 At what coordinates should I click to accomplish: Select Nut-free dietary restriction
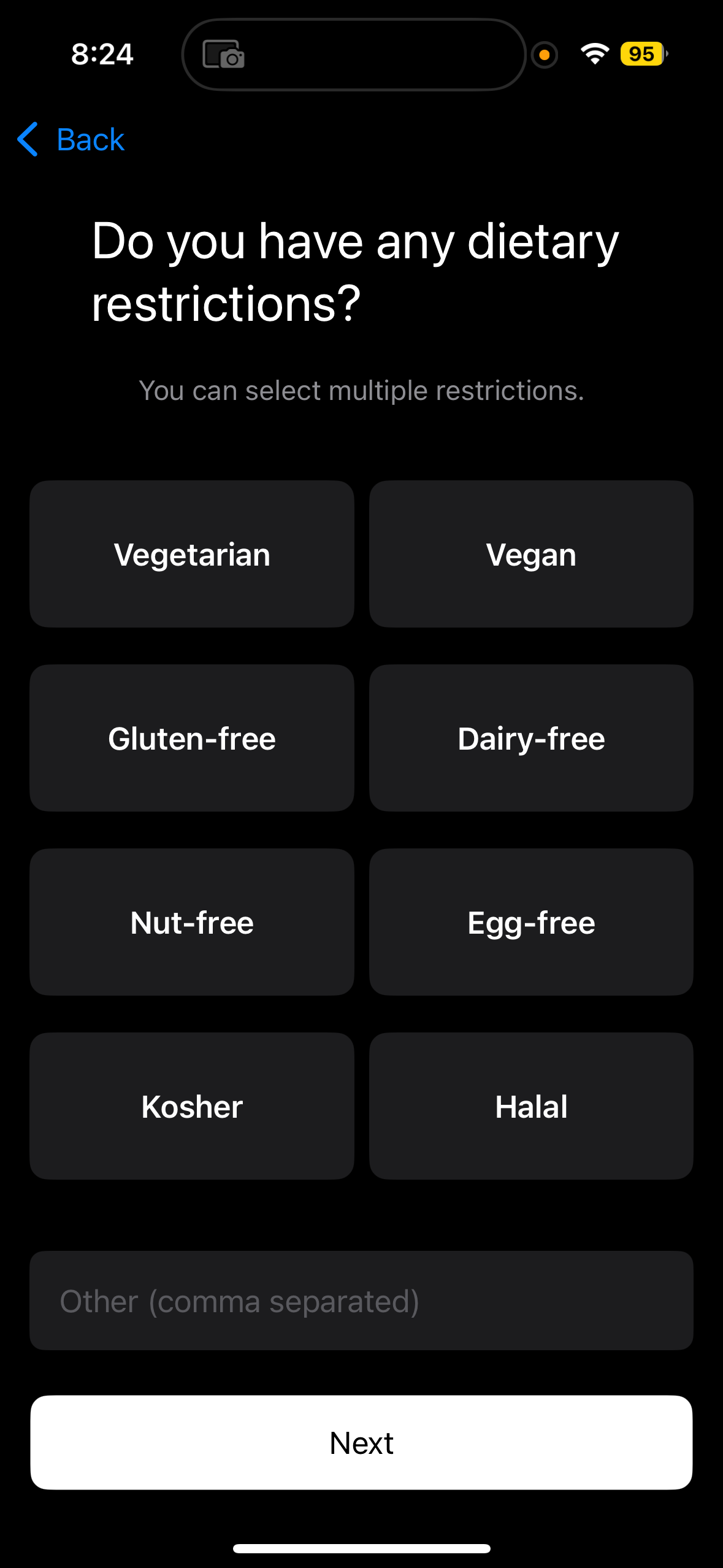click(x=192, y=922)
